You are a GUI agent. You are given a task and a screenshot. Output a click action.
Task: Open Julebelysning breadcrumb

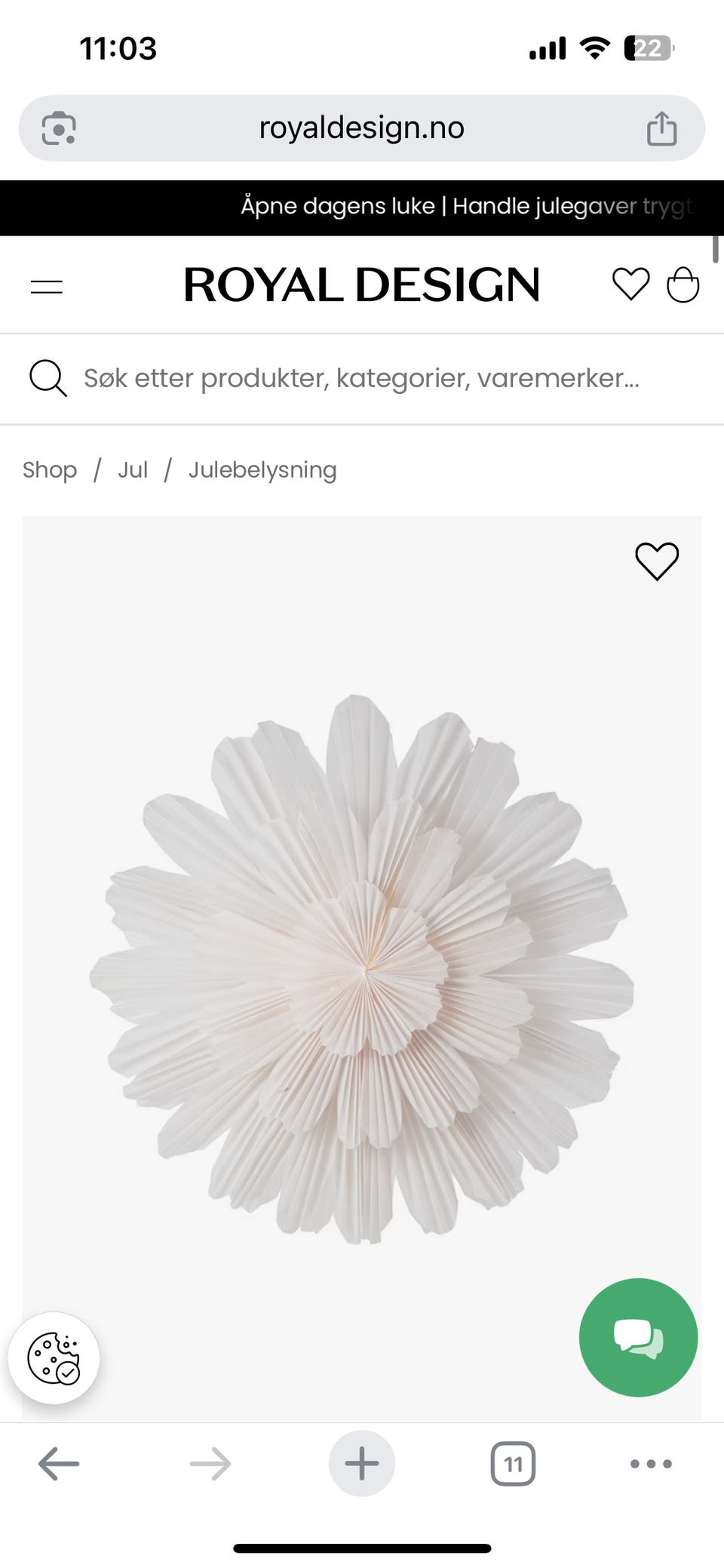tap(262, 470)
